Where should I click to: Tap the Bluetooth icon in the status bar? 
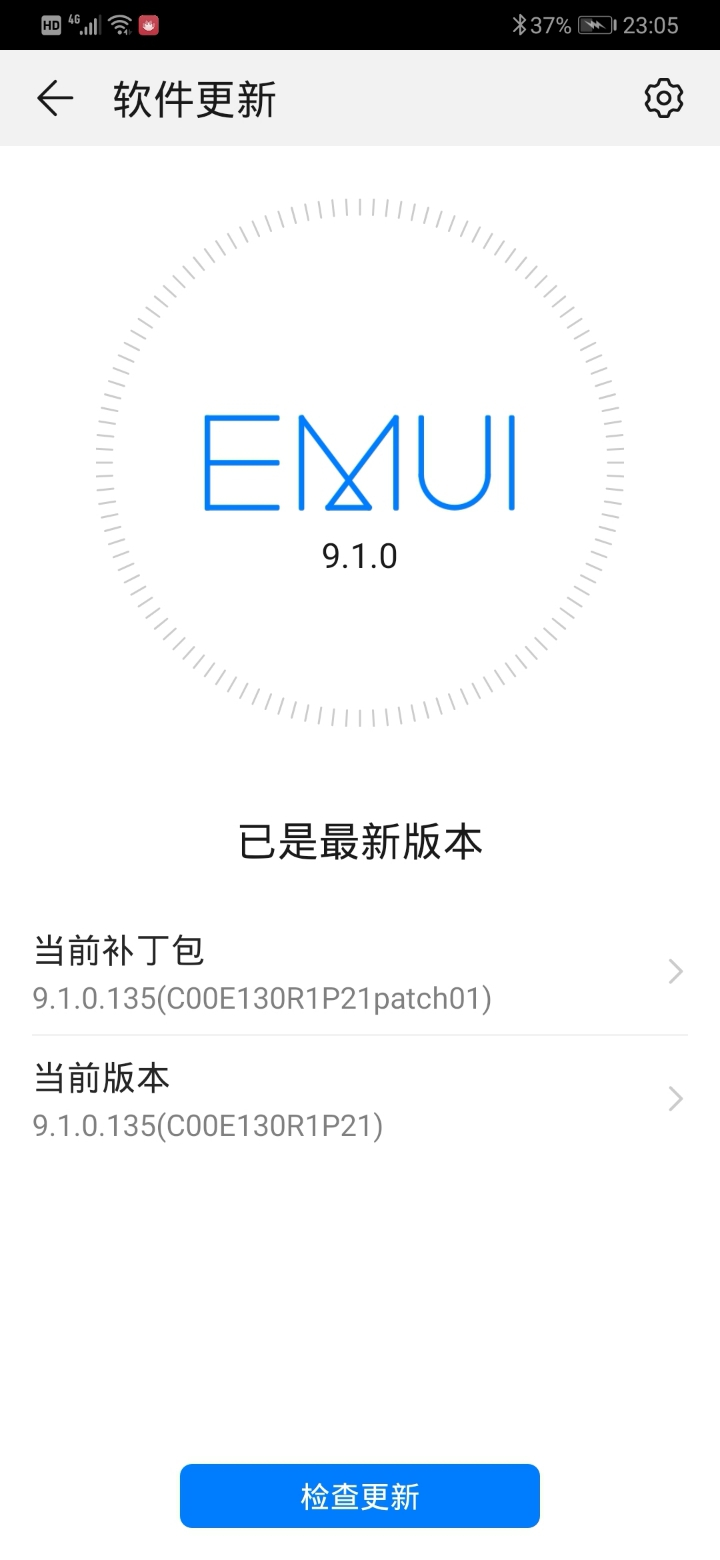tap(521, 24)
